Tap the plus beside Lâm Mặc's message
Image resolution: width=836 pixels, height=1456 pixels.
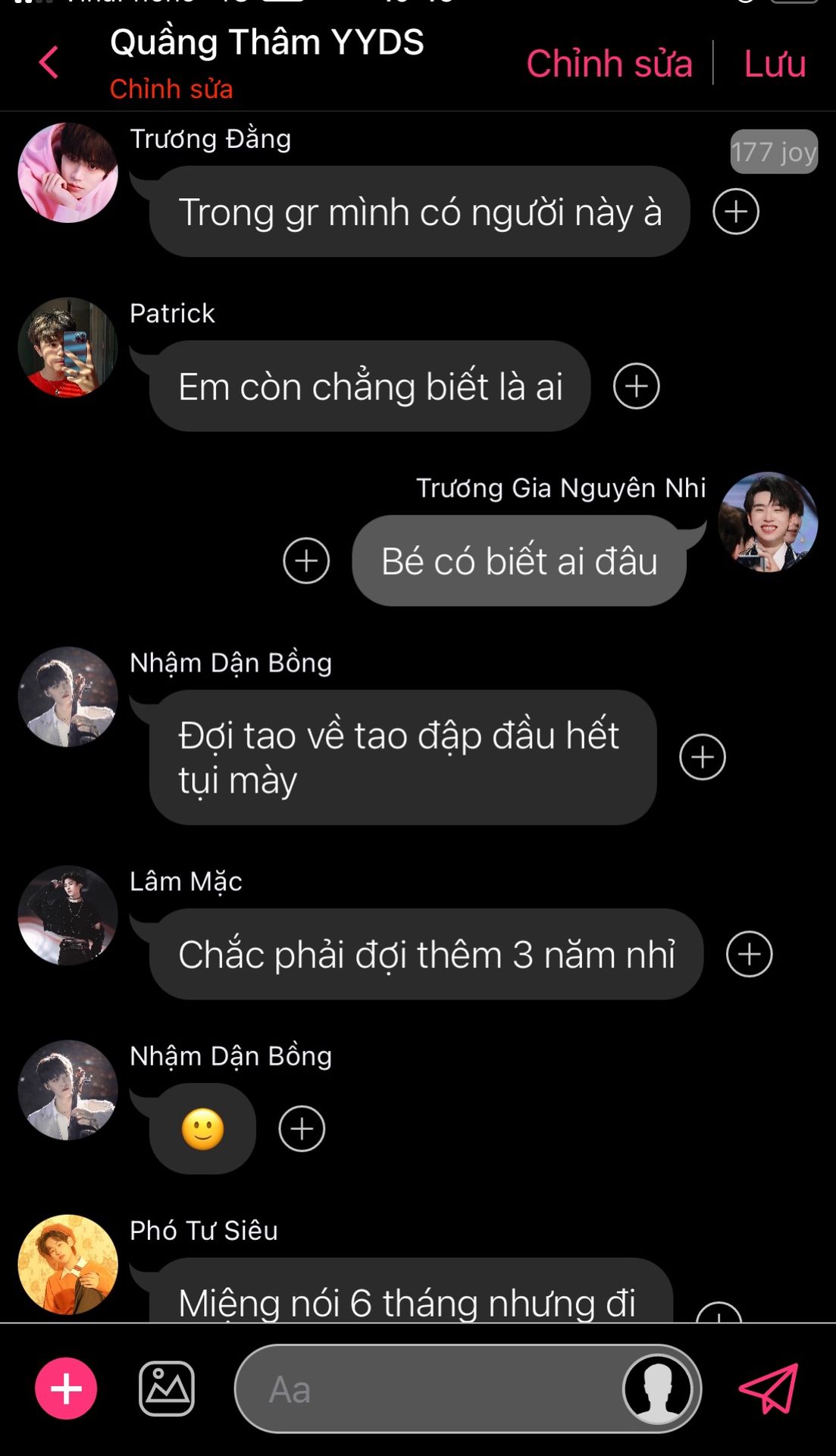[x=749, y=954]
